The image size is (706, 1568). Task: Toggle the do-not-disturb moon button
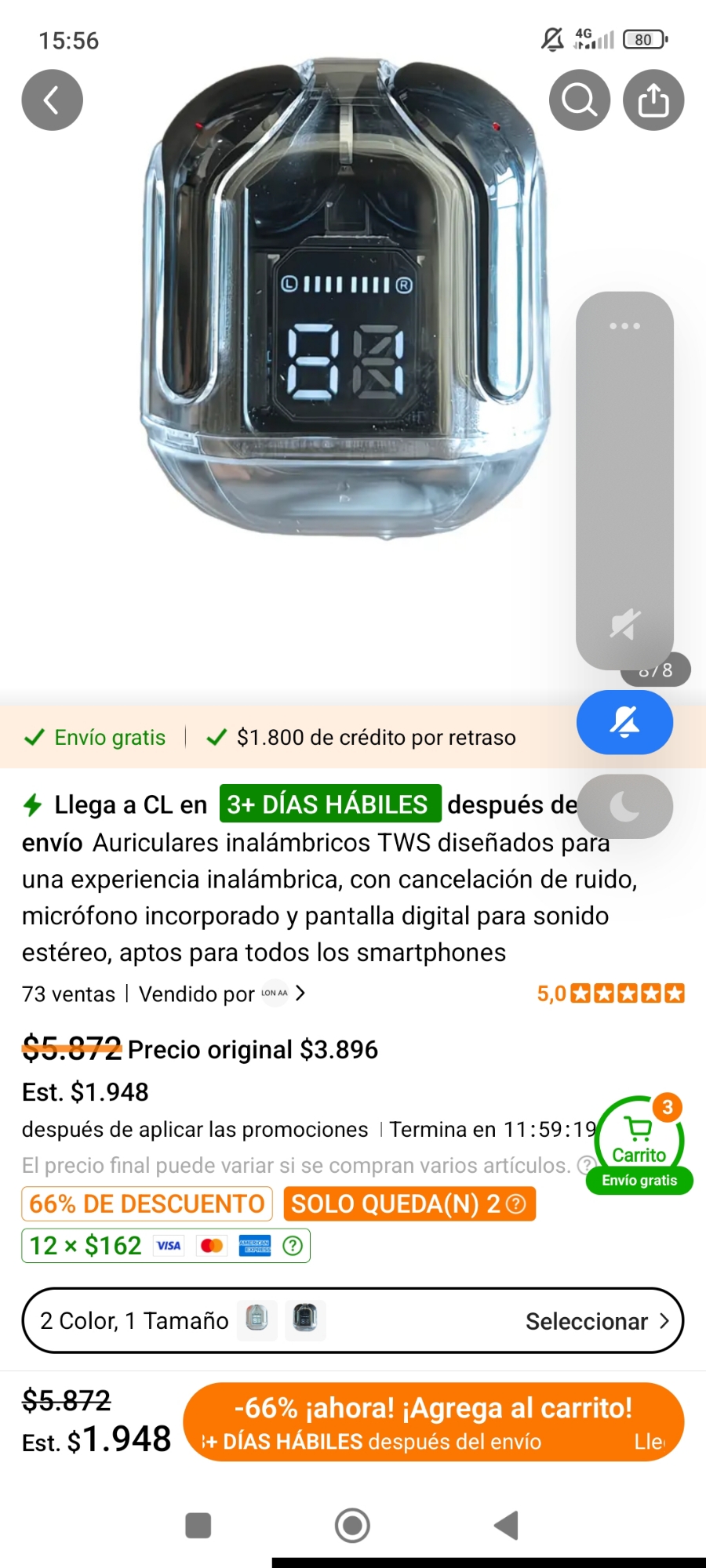pyautogui.click(x=624, y=806)
